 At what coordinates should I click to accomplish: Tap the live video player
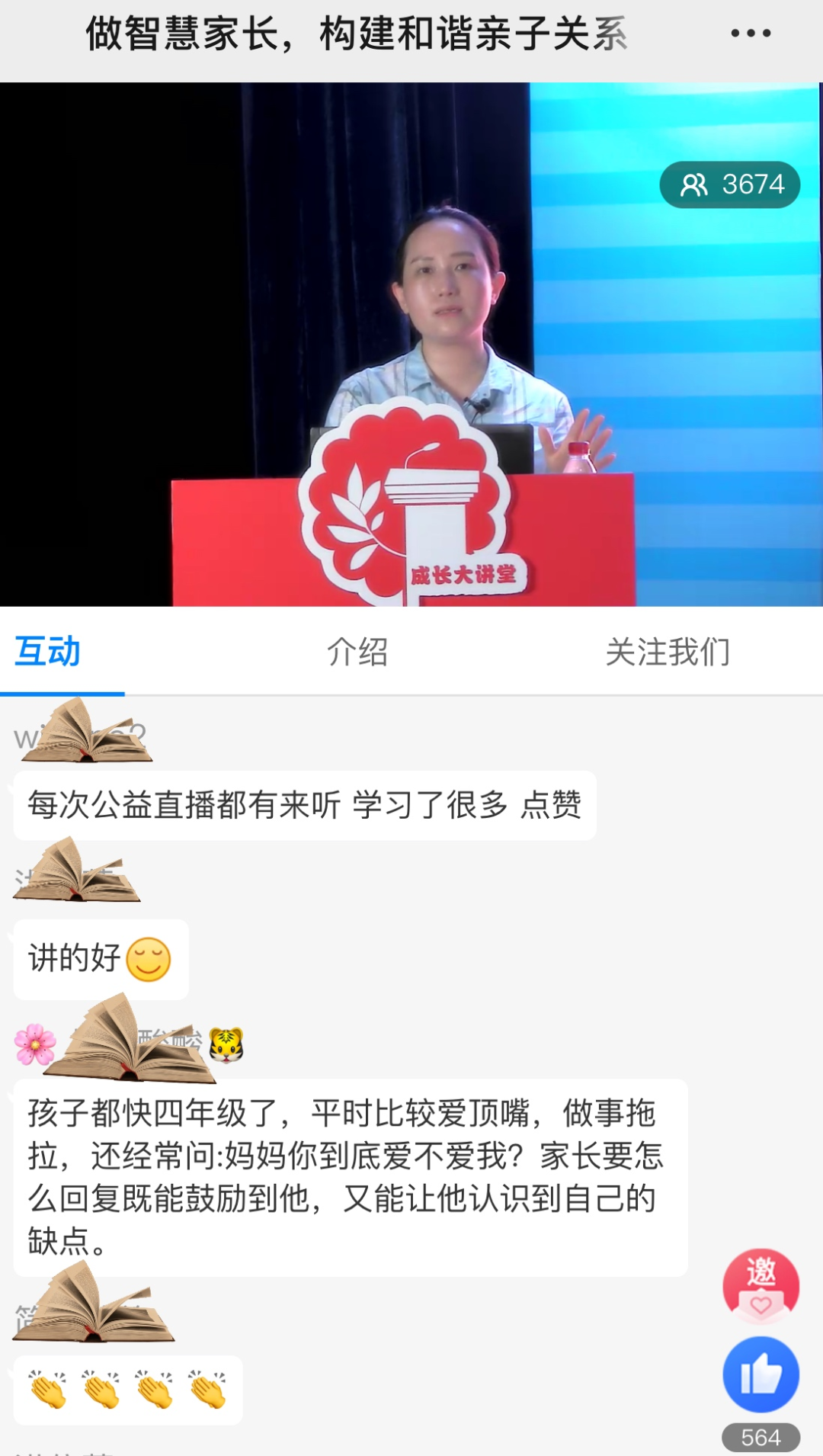411,345
